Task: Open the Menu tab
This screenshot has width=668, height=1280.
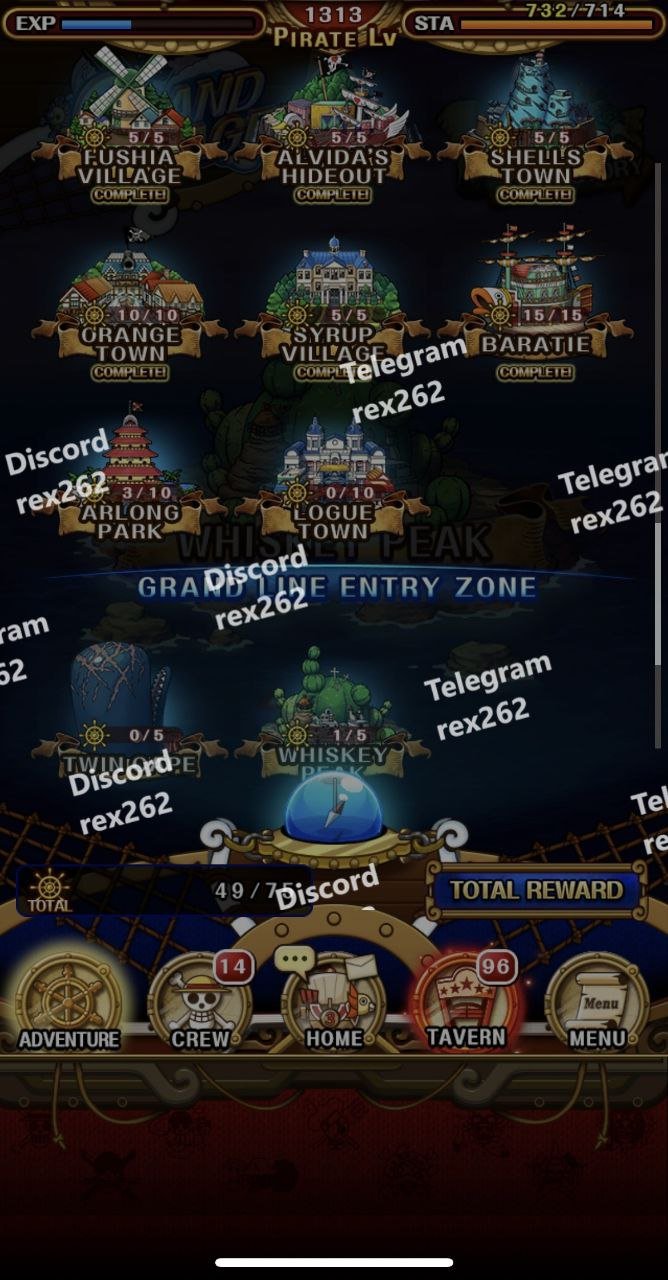Action: (597, 1003)
